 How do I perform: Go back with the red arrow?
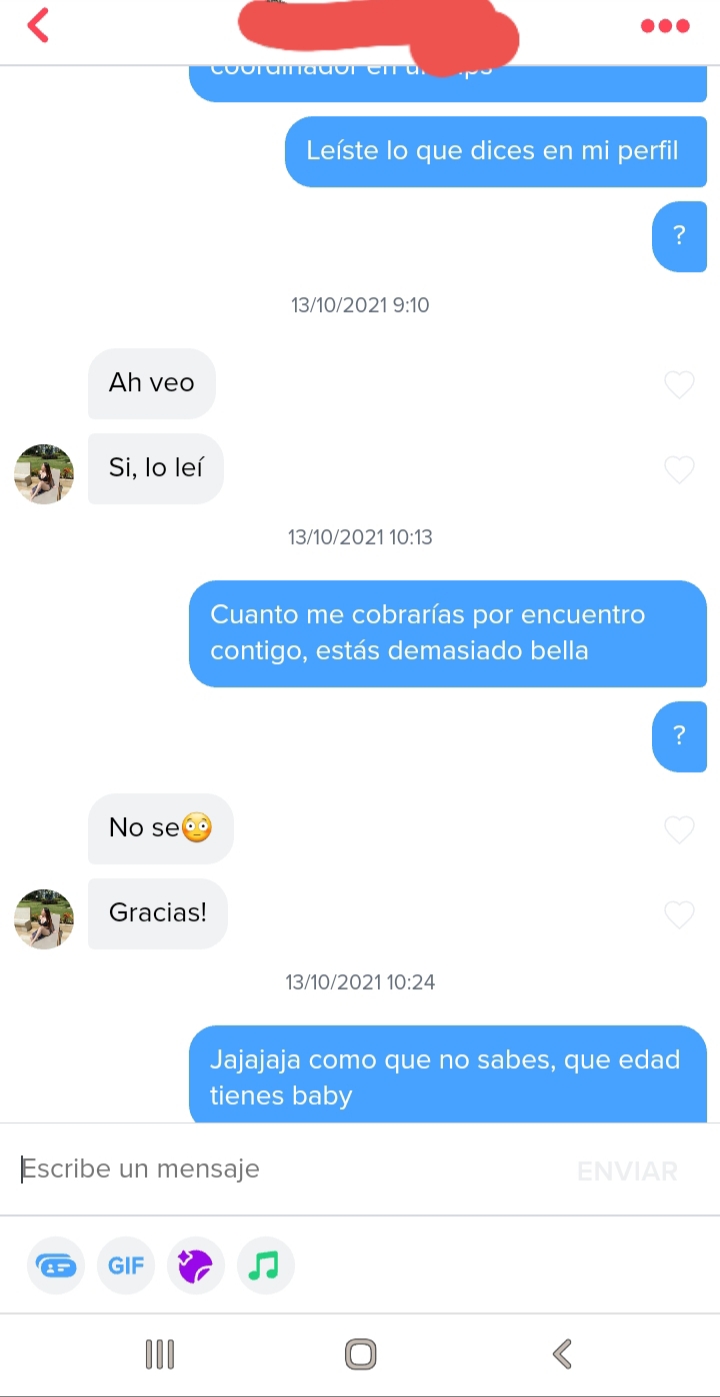pos(38,26)
